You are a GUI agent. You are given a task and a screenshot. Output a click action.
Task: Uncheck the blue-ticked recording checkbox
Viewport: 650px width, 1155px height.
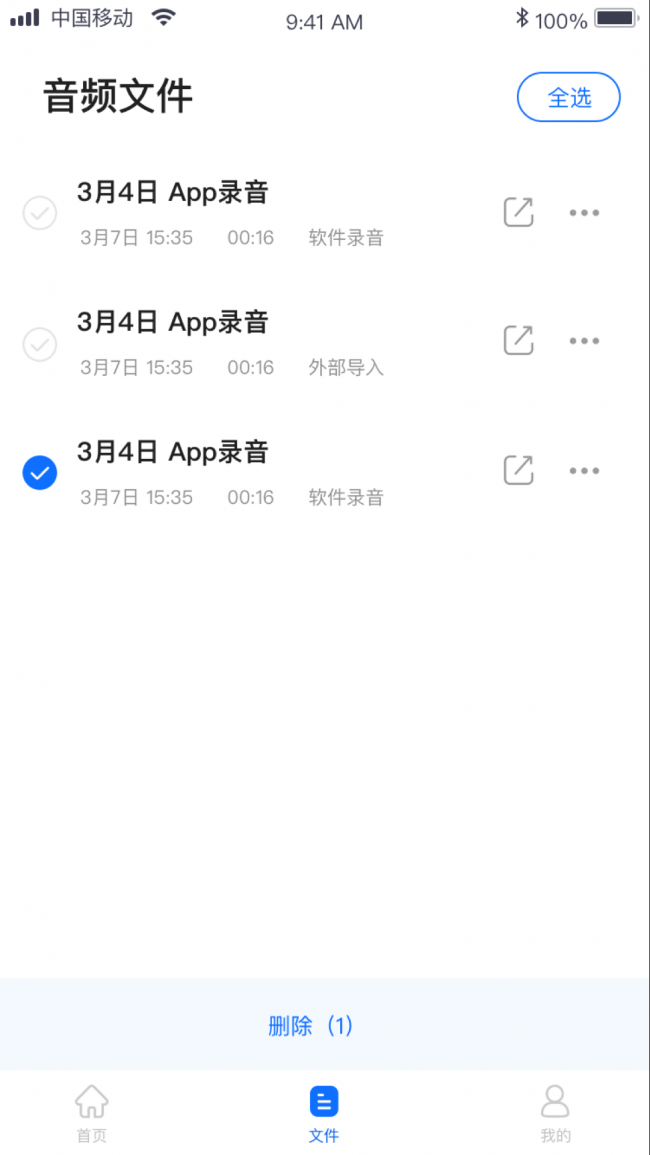tap(40, 473)
